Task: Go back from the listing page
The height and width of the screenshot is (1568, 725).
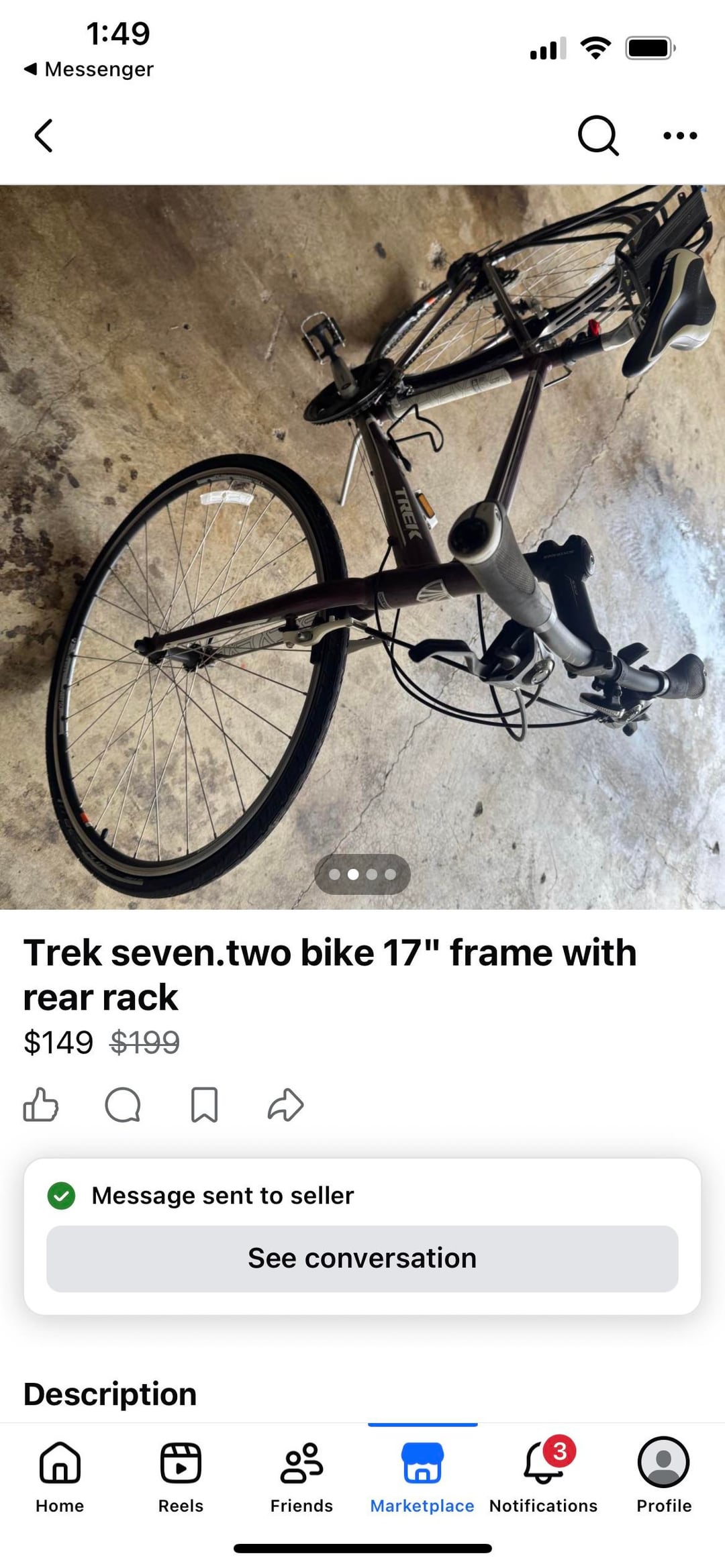Action: click(44, 136)
